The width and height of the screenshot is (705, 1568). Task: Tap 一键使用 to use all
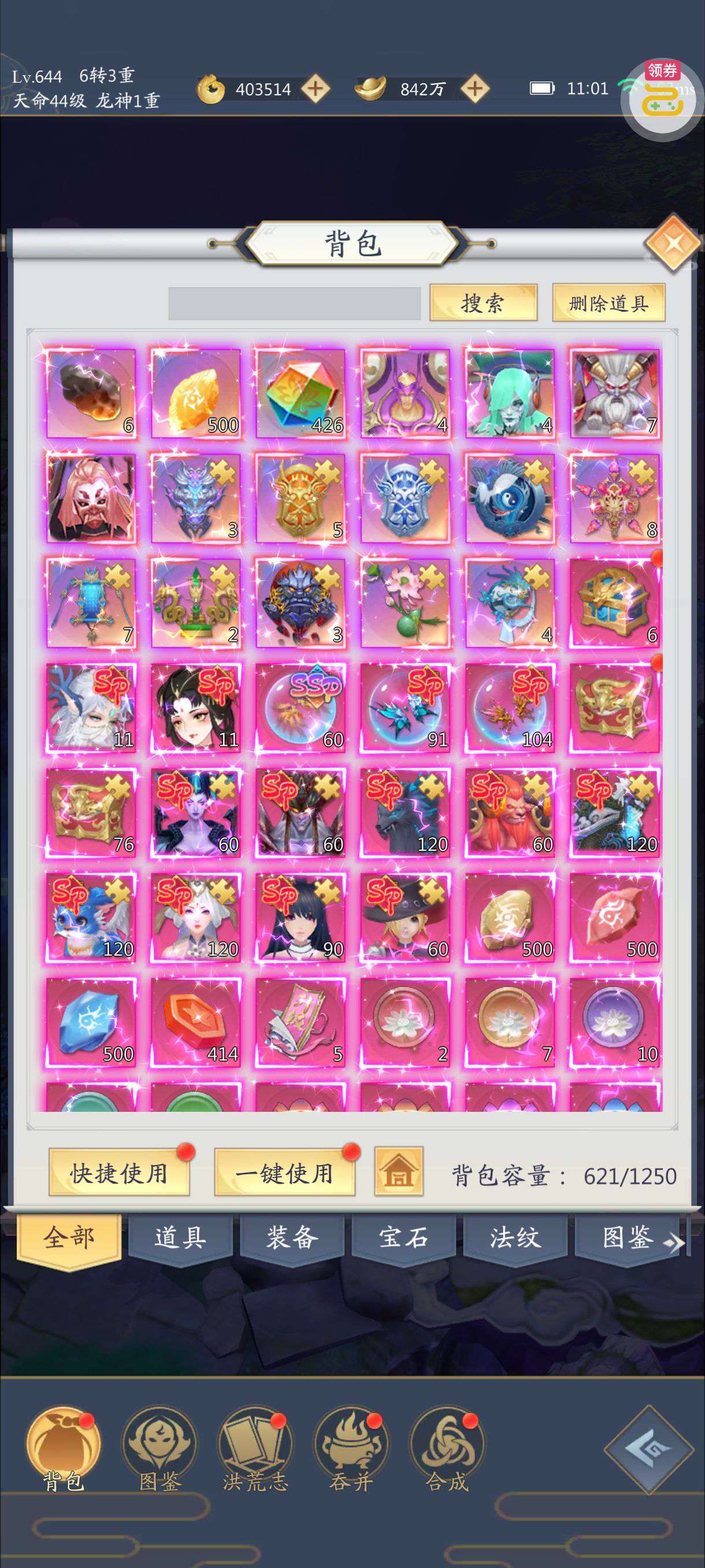coord(284,1173)
